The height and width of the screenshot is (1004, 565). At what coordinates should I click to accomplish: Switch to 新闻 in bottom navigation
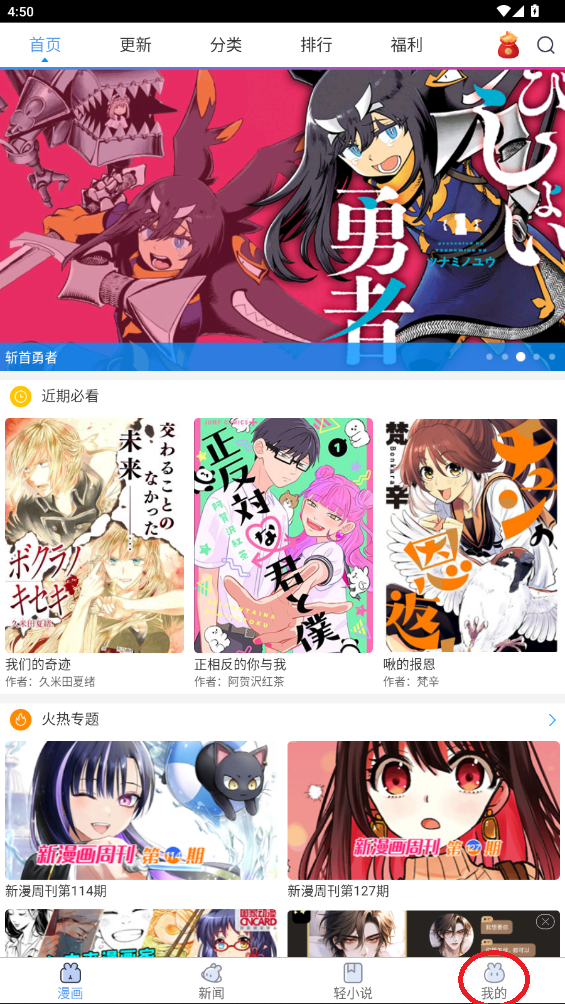[x=211, y=981]
